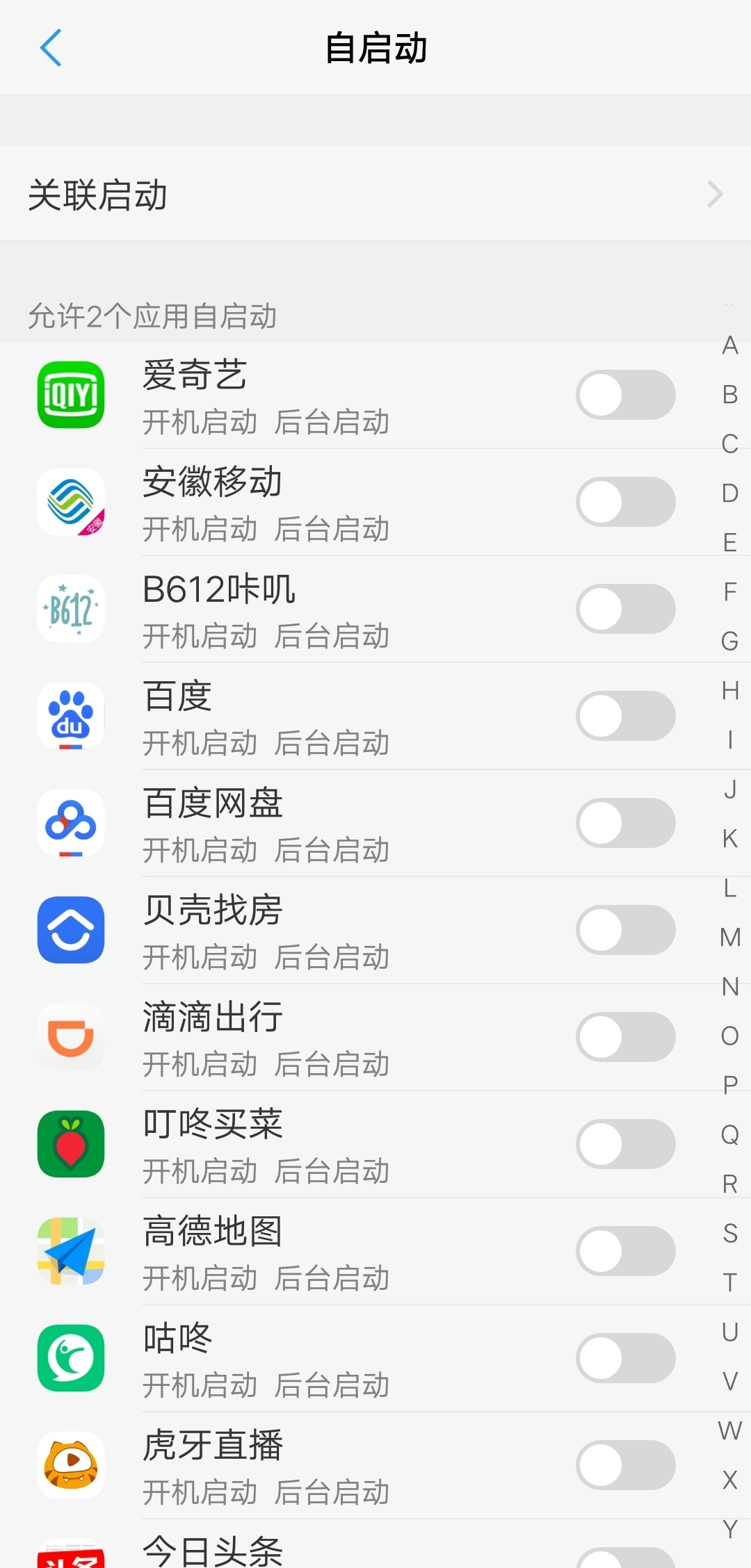The image size is (751, 1568).
Task: Click the 叮咚买菜 radish icon
Action: click(70, 1145)
